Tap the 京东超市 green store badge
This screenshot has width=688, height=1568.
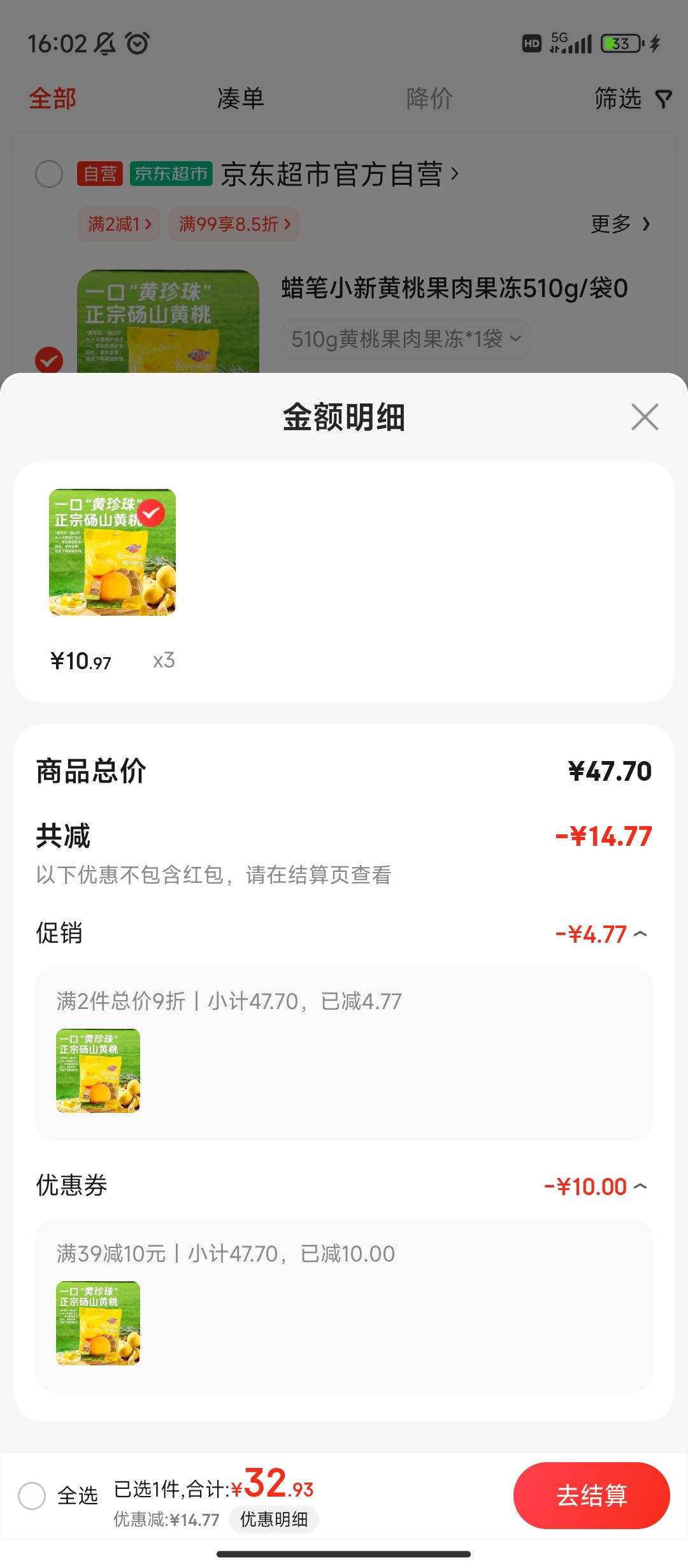coord(171,172)
